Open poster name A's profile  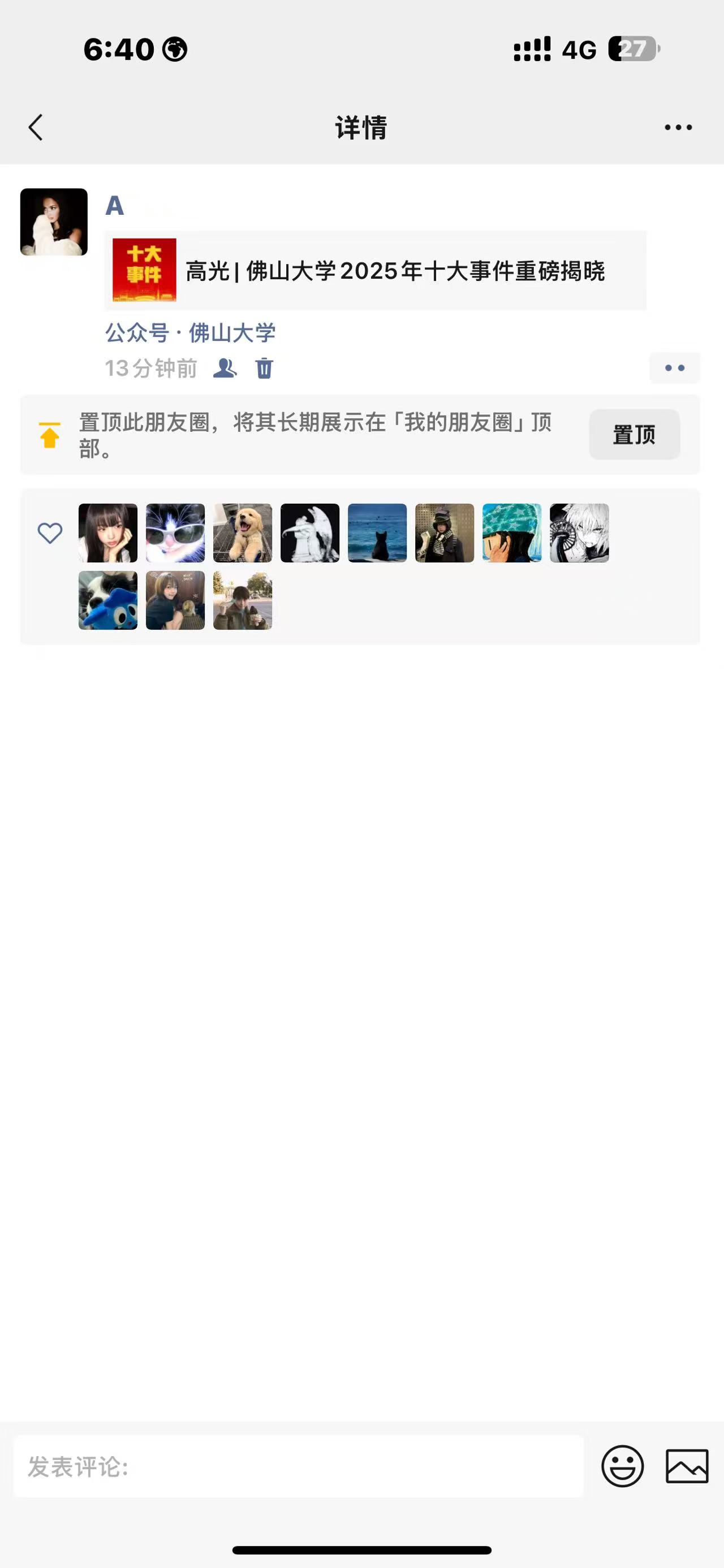(x=114, y=206)
